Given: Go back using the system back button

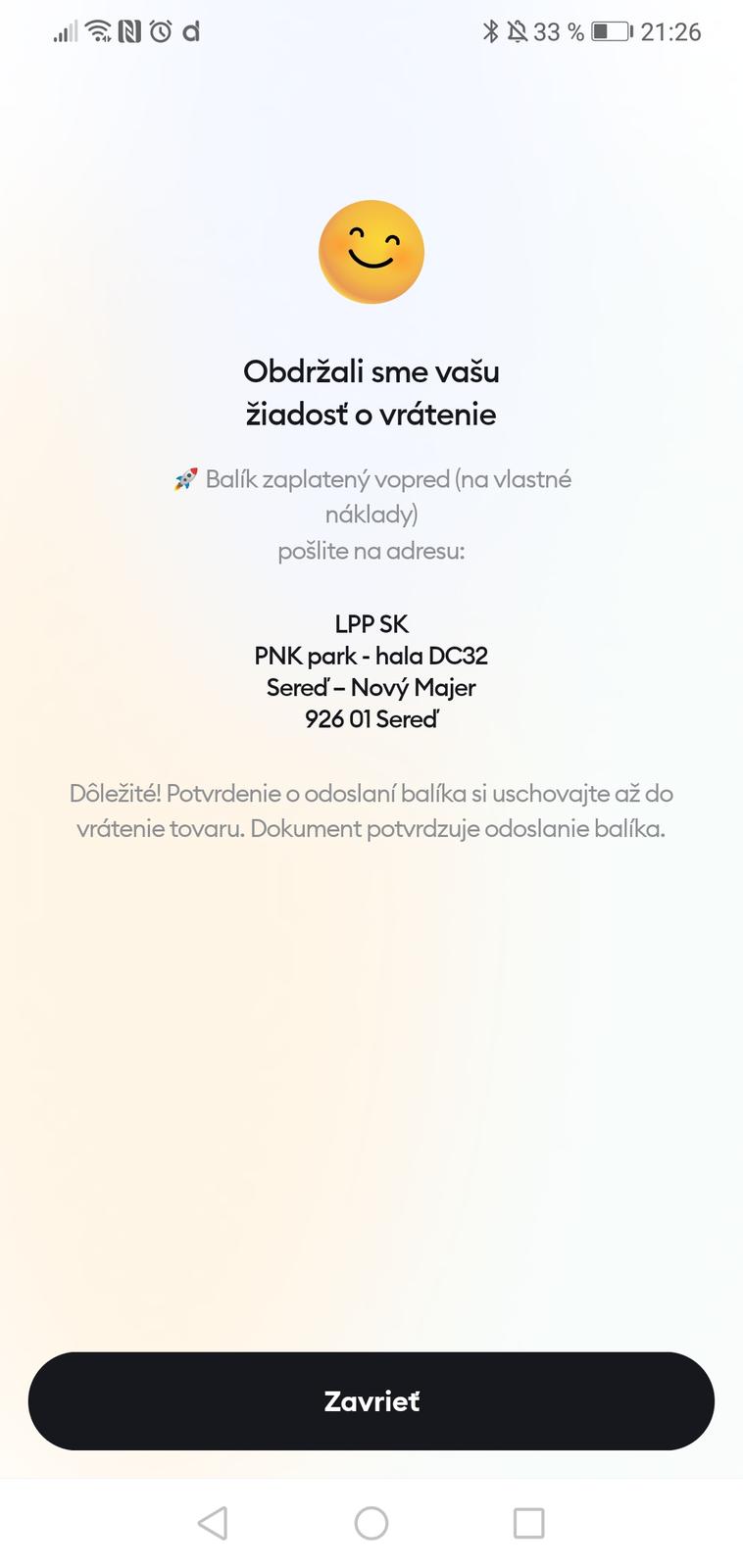Looking at the screenshot, I should tap(213, 1523).
